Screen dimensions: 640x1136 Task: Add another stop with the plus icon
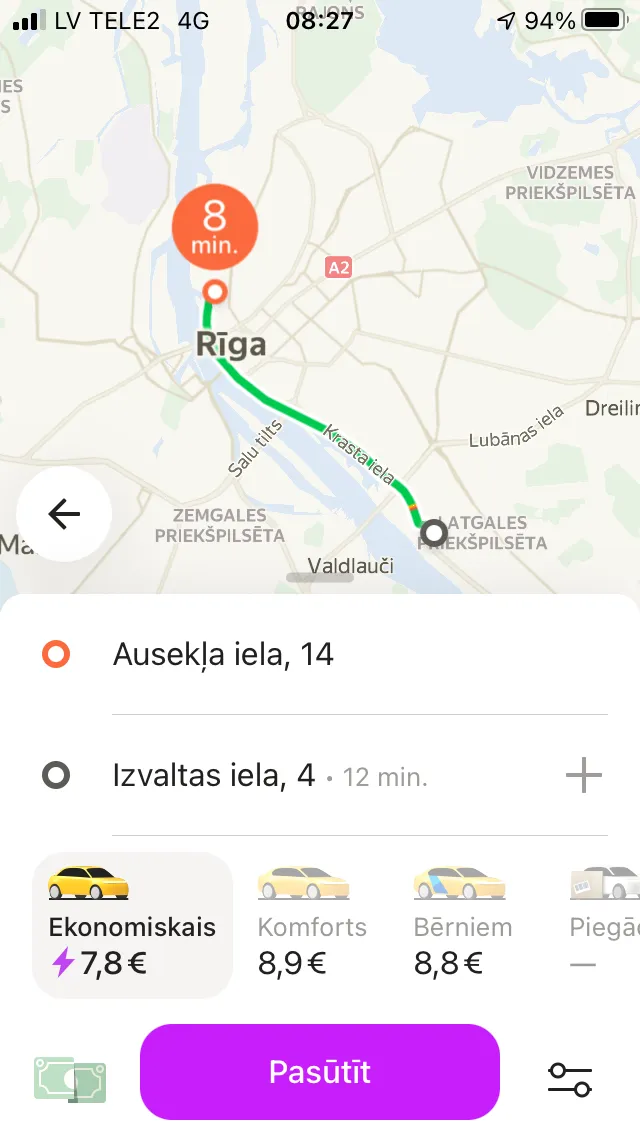coord(583,776)
